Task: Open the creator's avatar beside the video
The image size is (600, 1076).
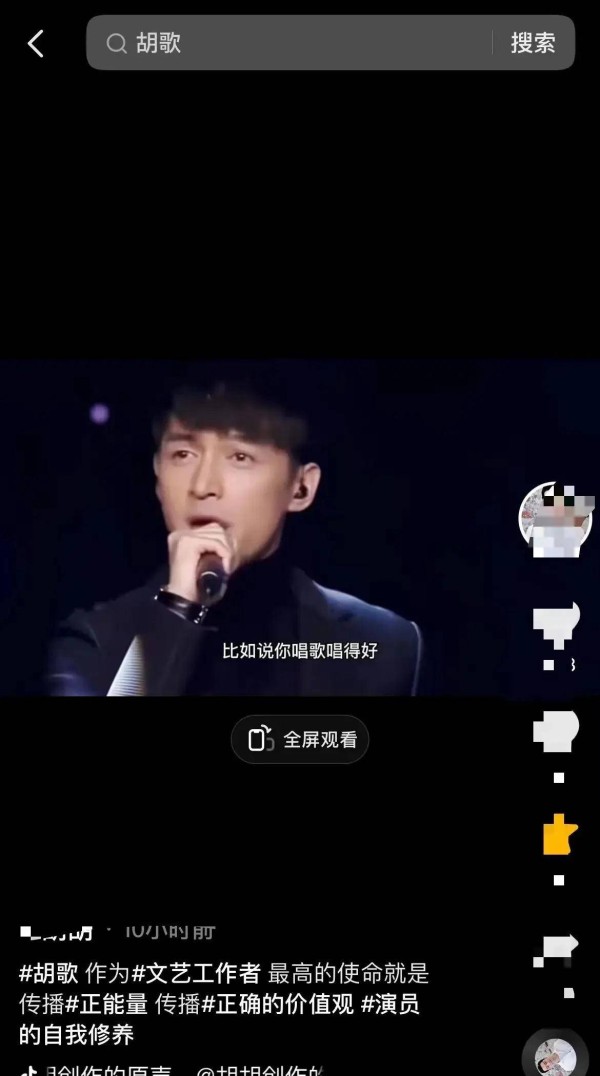Action: pyautogui.click(x=556, y=519)
